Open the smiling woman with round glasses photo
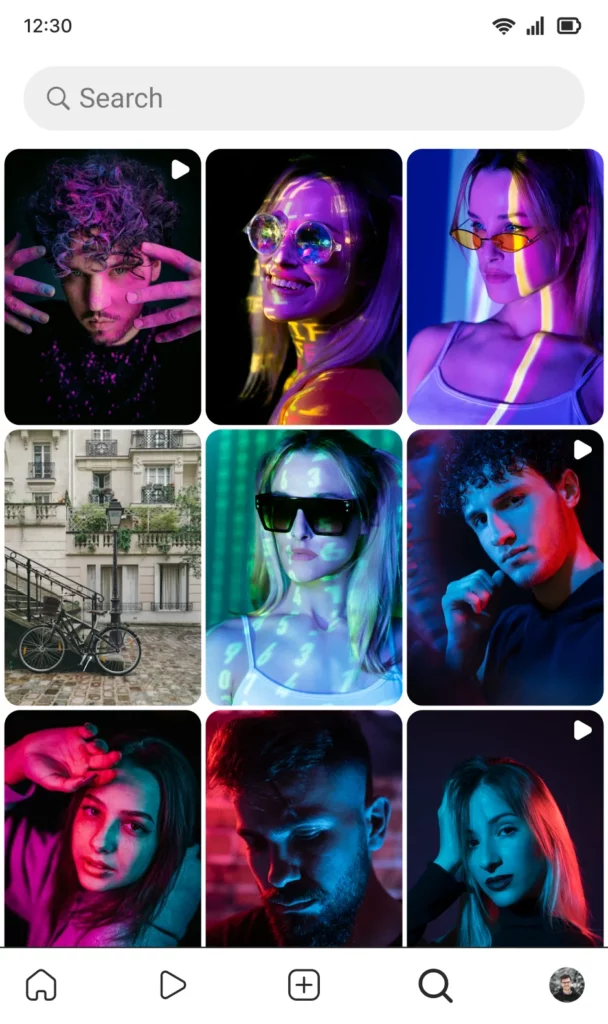 click(304, 287)
